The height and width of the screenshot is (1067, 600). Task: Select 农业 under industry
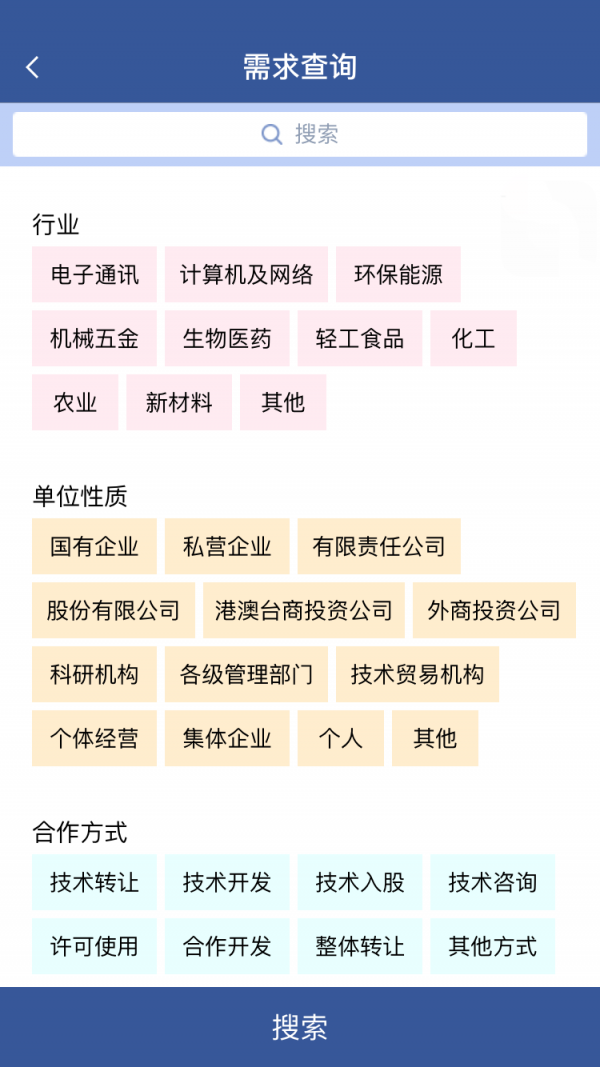pyautogui.click(x=76, y=402)
